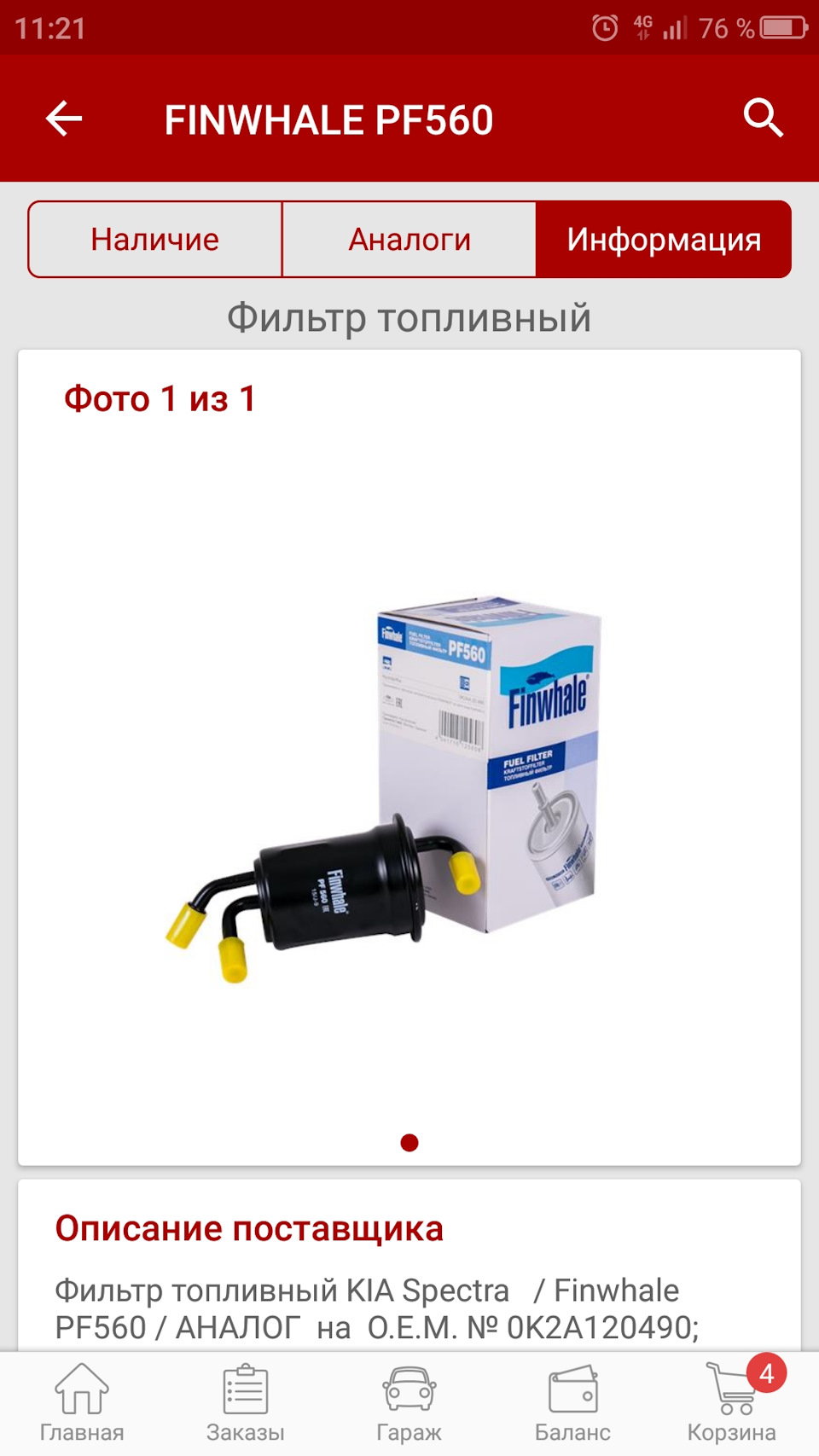Select the Информация tab
This screenshot has height=1456, width=819.
coord(664,240)
